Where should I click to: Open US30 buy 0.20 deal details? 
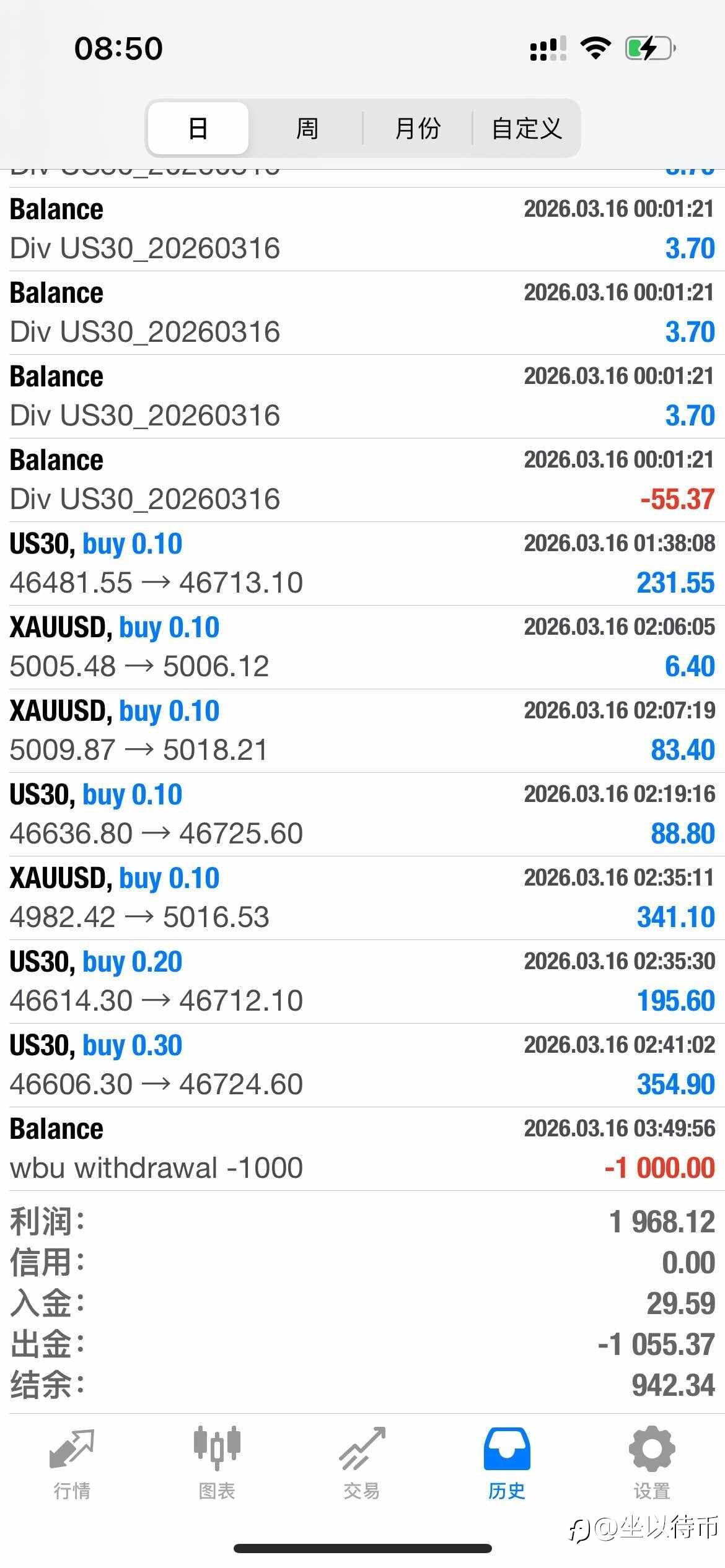tap(362, 982)
